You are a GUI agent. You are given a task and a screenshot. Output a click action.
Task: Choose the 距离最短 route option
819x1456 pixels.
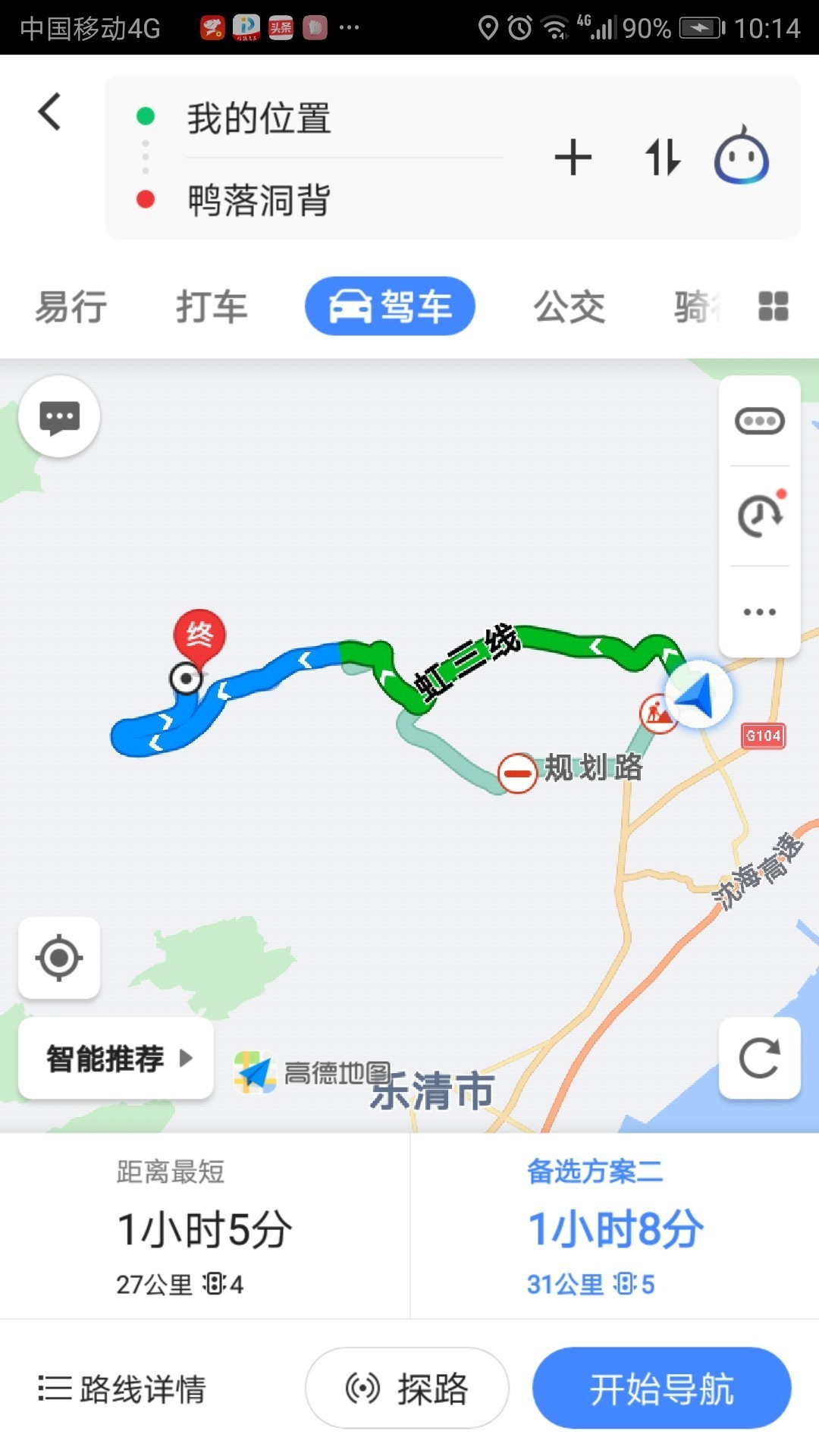point(205,1227)
